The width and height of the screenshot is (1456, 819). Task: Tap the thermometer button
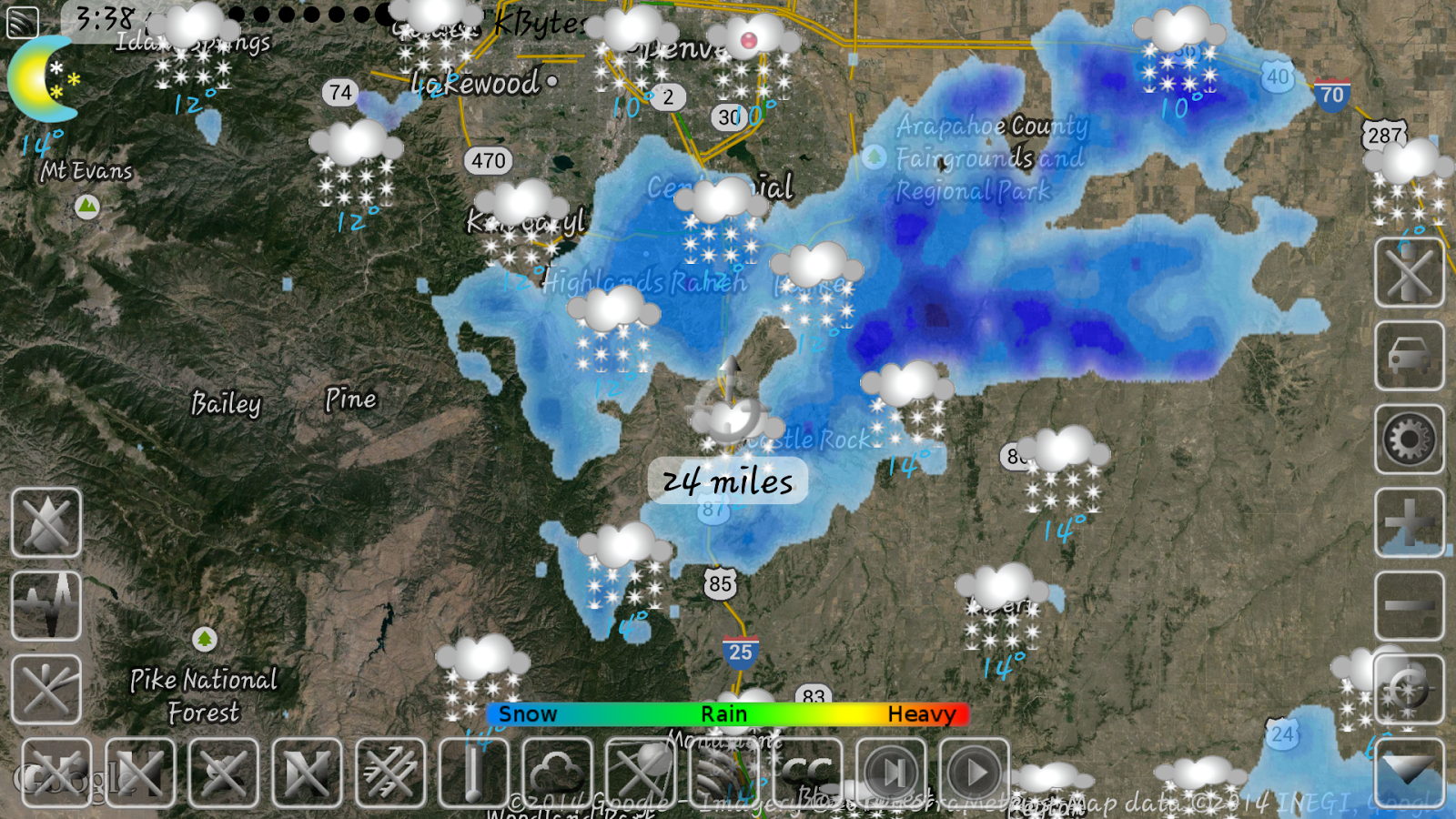473,773
